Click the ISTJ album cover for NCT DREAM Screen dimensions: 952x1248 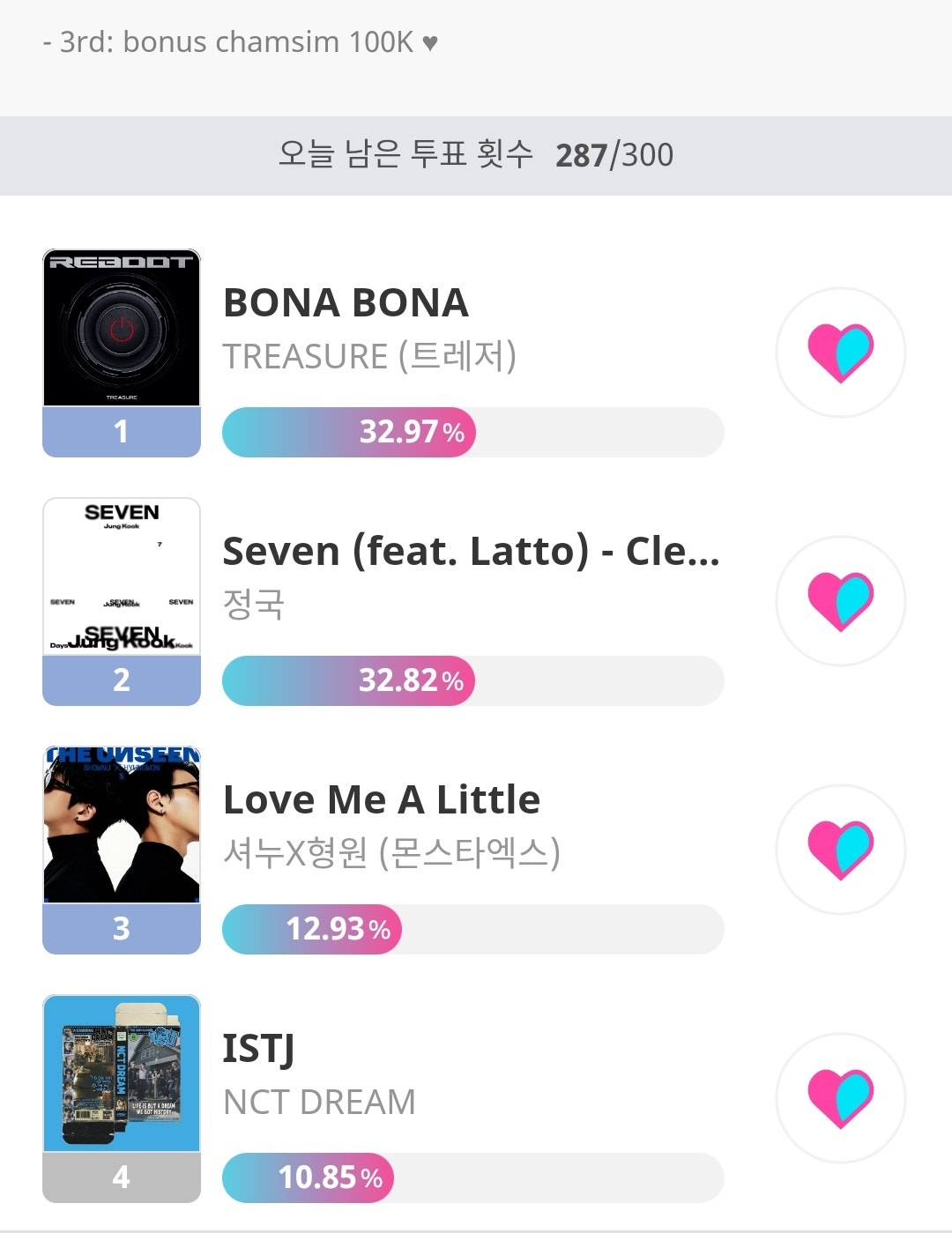[121, 1071]
